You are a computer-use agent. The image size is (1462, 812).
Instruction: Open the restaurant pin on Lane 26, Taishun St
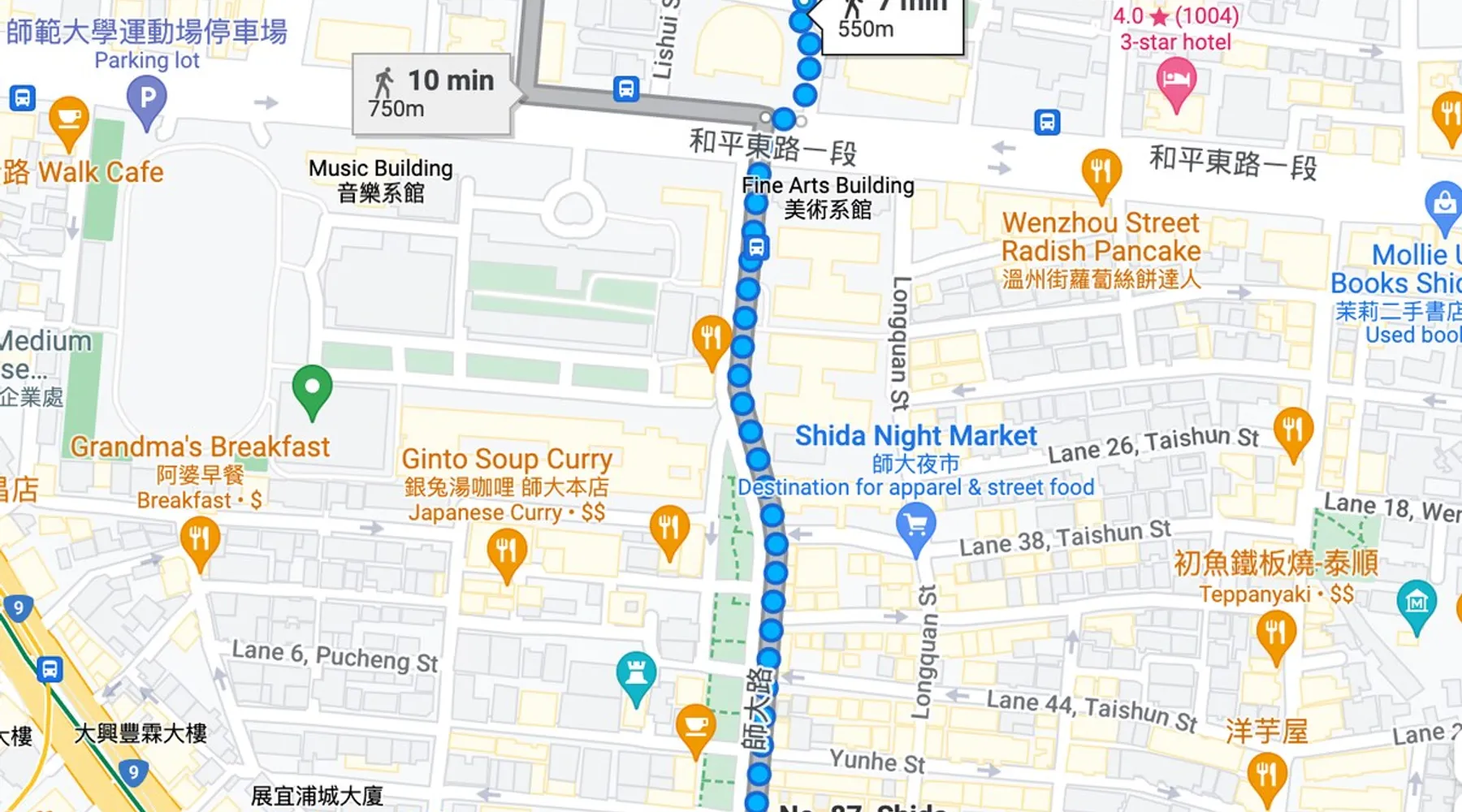coord(1293,429)
